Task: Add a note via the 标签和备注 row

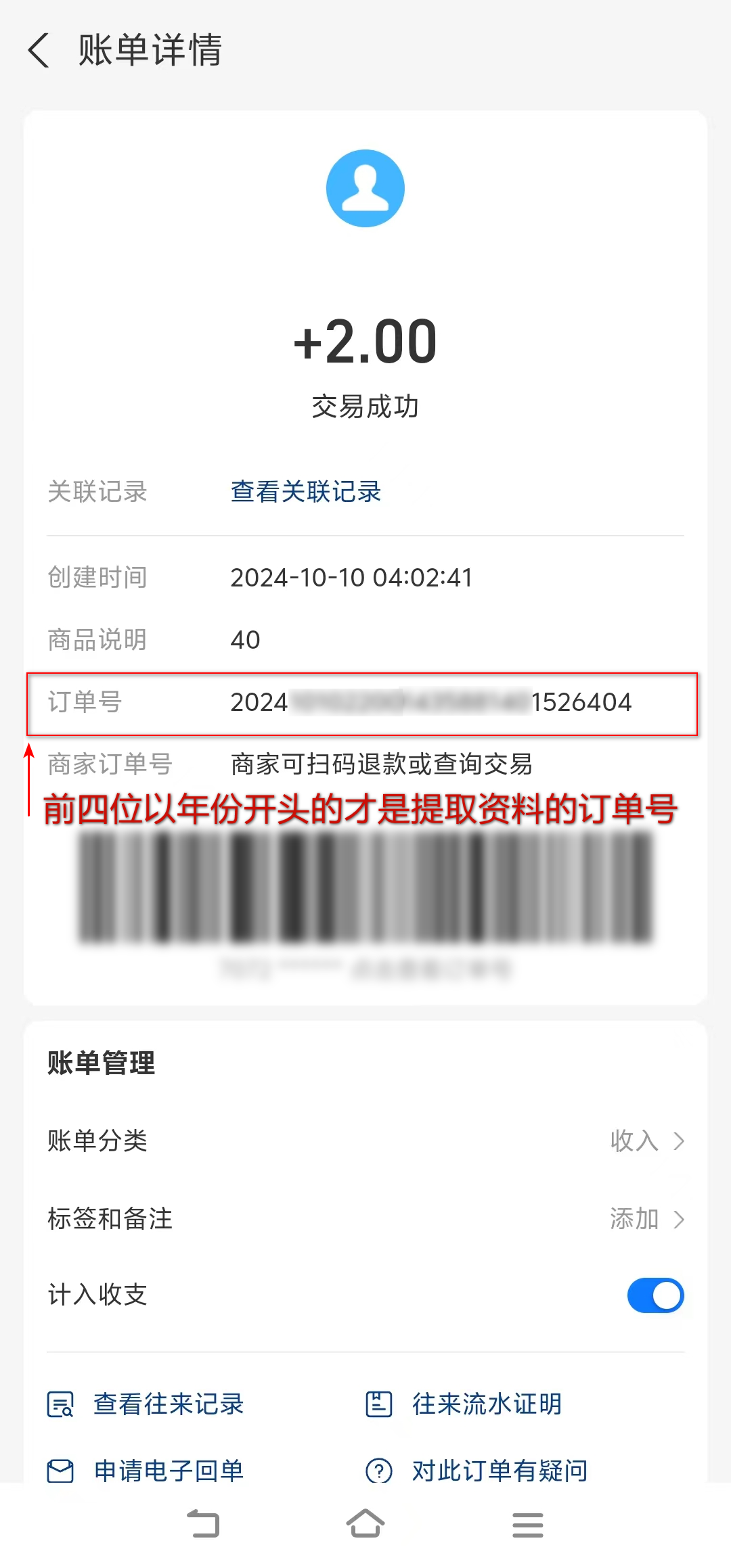Action: tap(365, 1219)
